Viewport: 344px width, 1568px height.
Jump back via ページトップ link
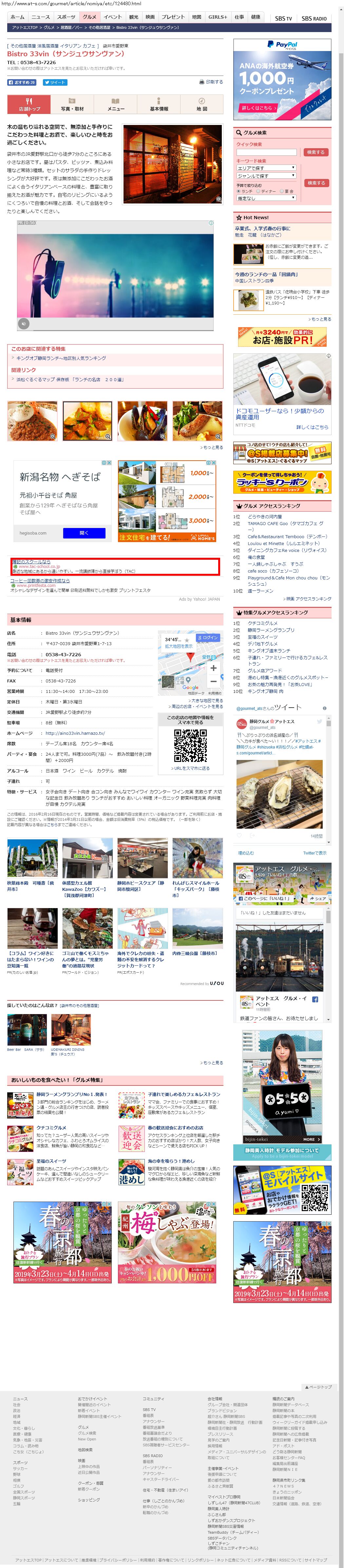coord(318,1387)
